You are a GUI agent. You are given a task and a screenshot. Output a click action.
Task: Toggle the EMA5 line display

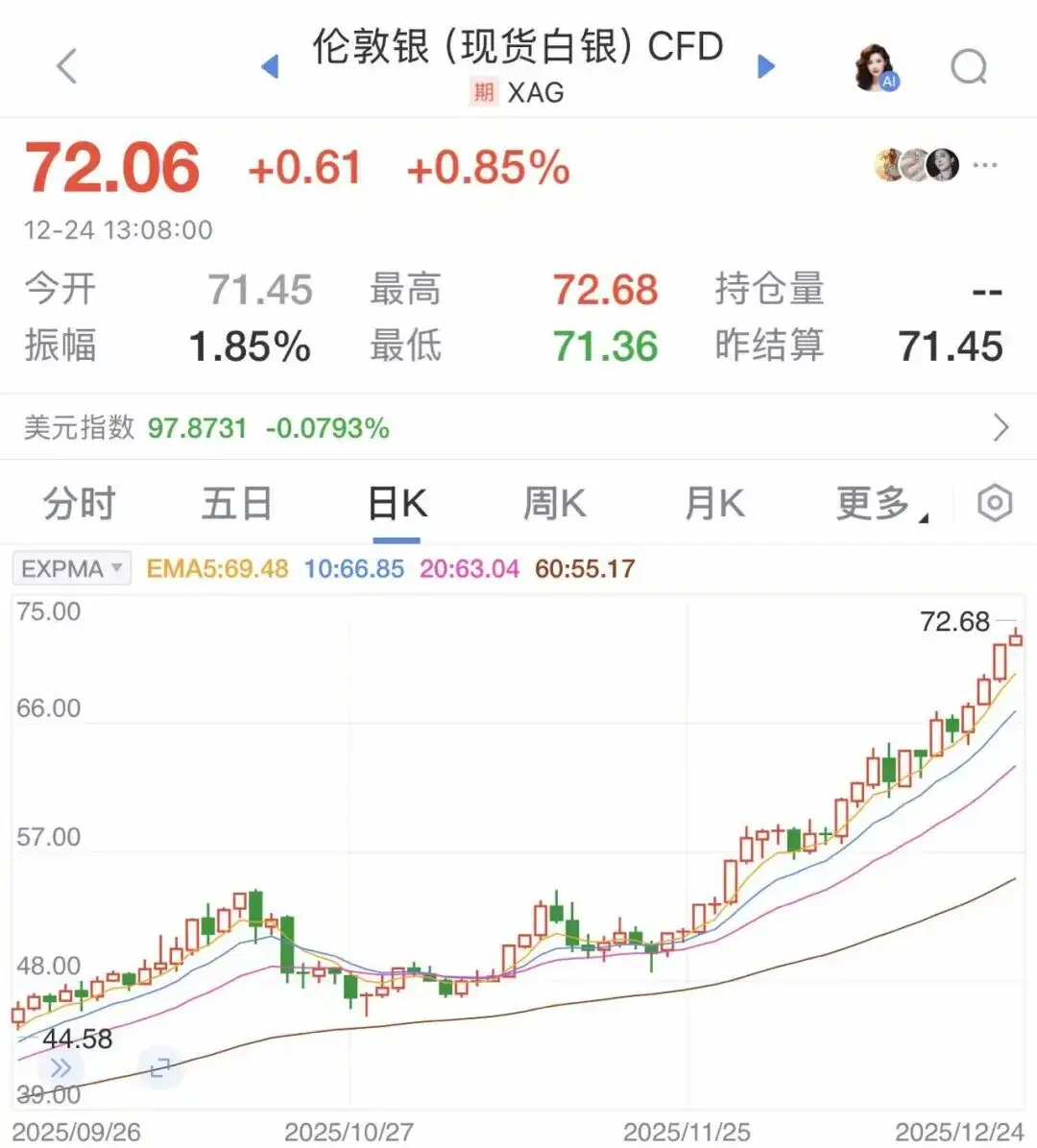[216, 567]
